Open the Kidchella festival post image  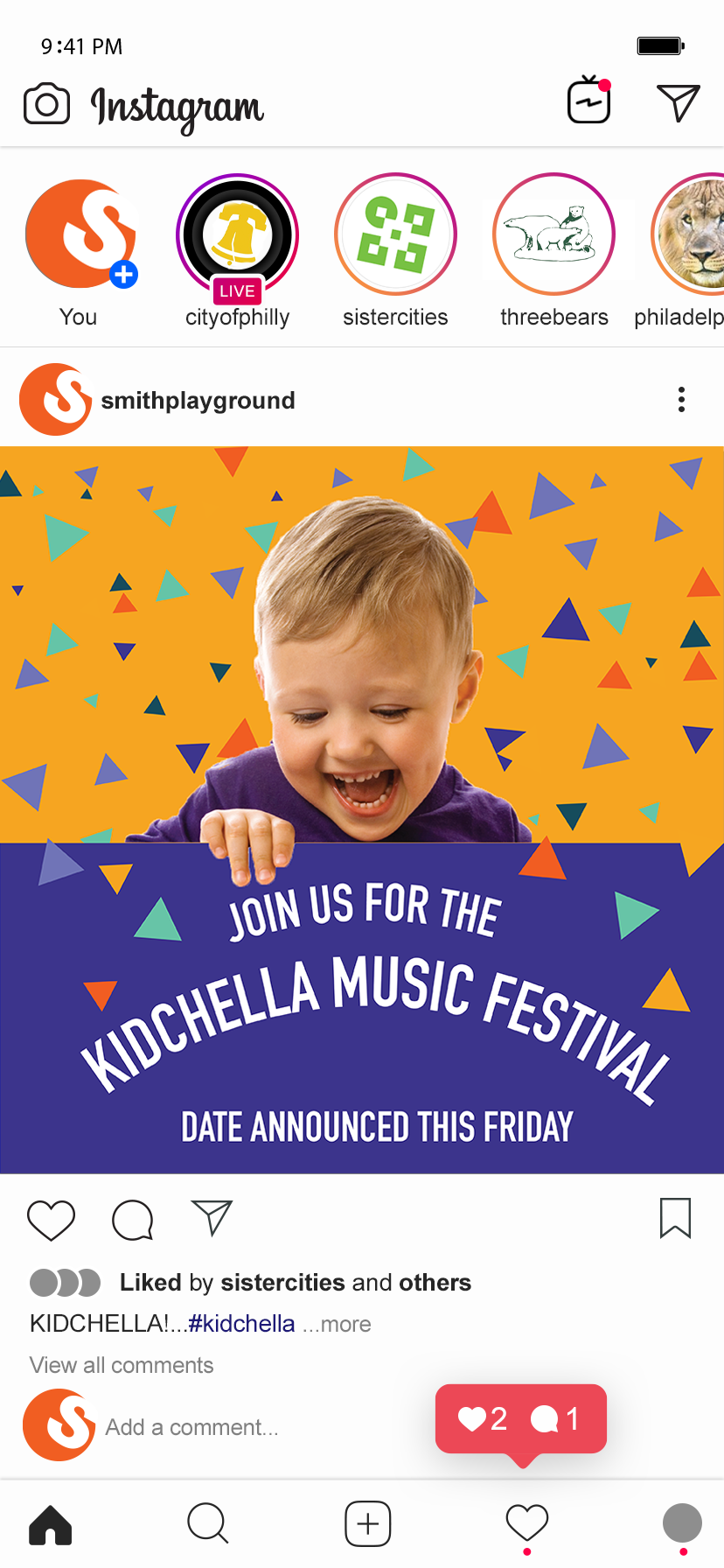point(362,809)
